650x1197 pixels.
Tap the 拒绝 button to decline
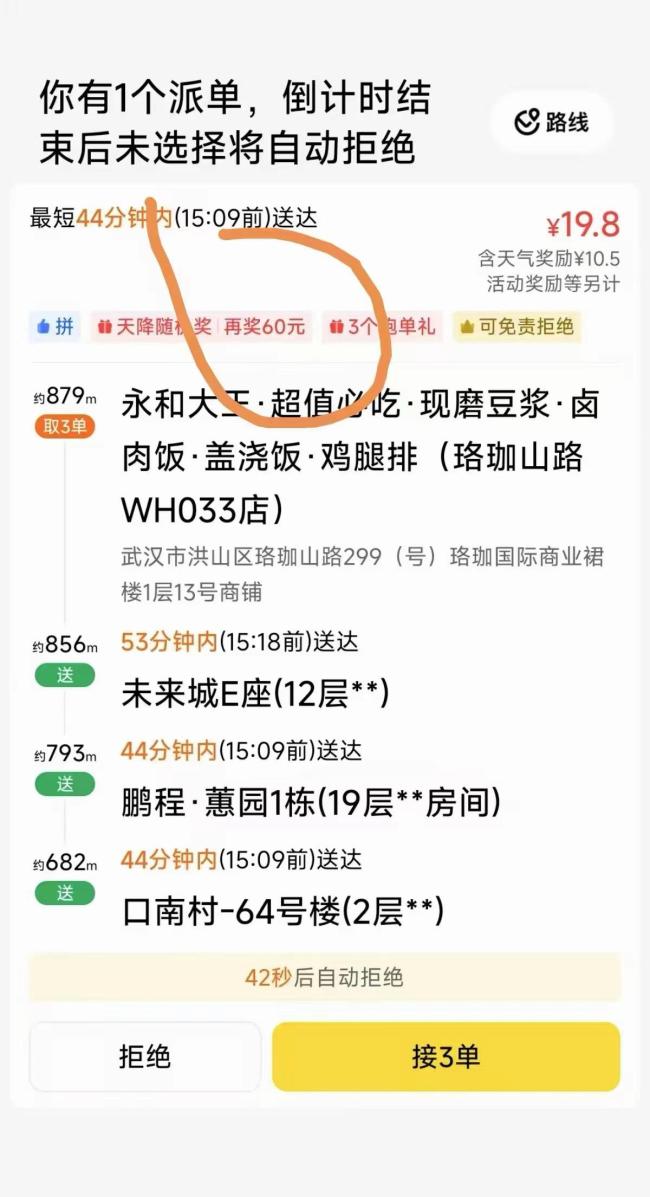(x=144, y=1057)
